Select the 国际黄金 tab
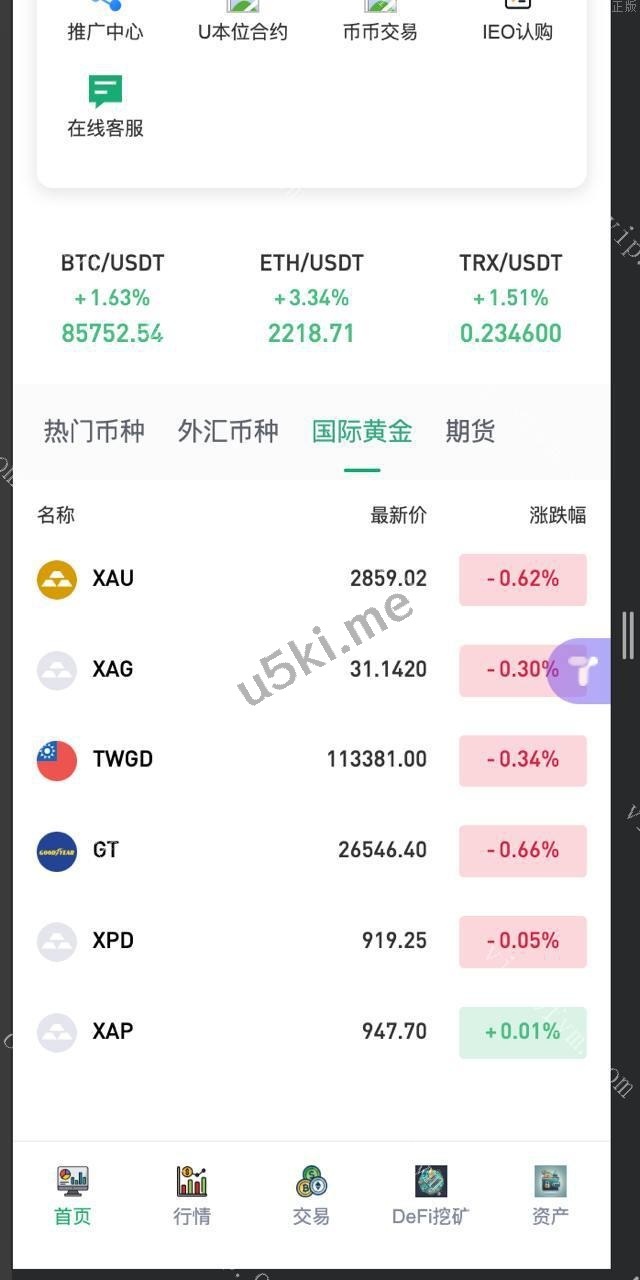 click(x=362, y=432)
